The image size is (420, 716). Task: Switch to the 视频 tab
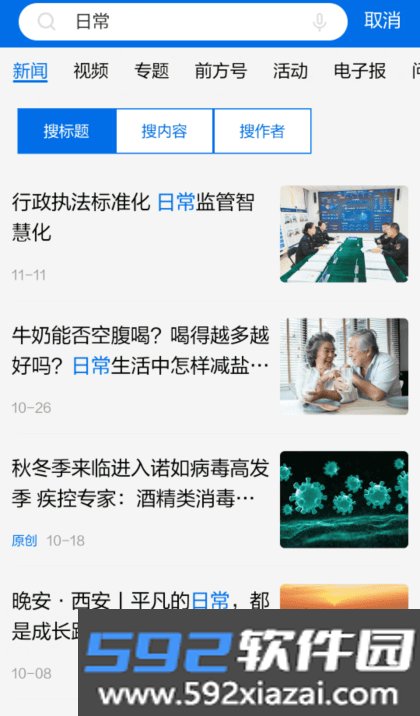[91, 71]
